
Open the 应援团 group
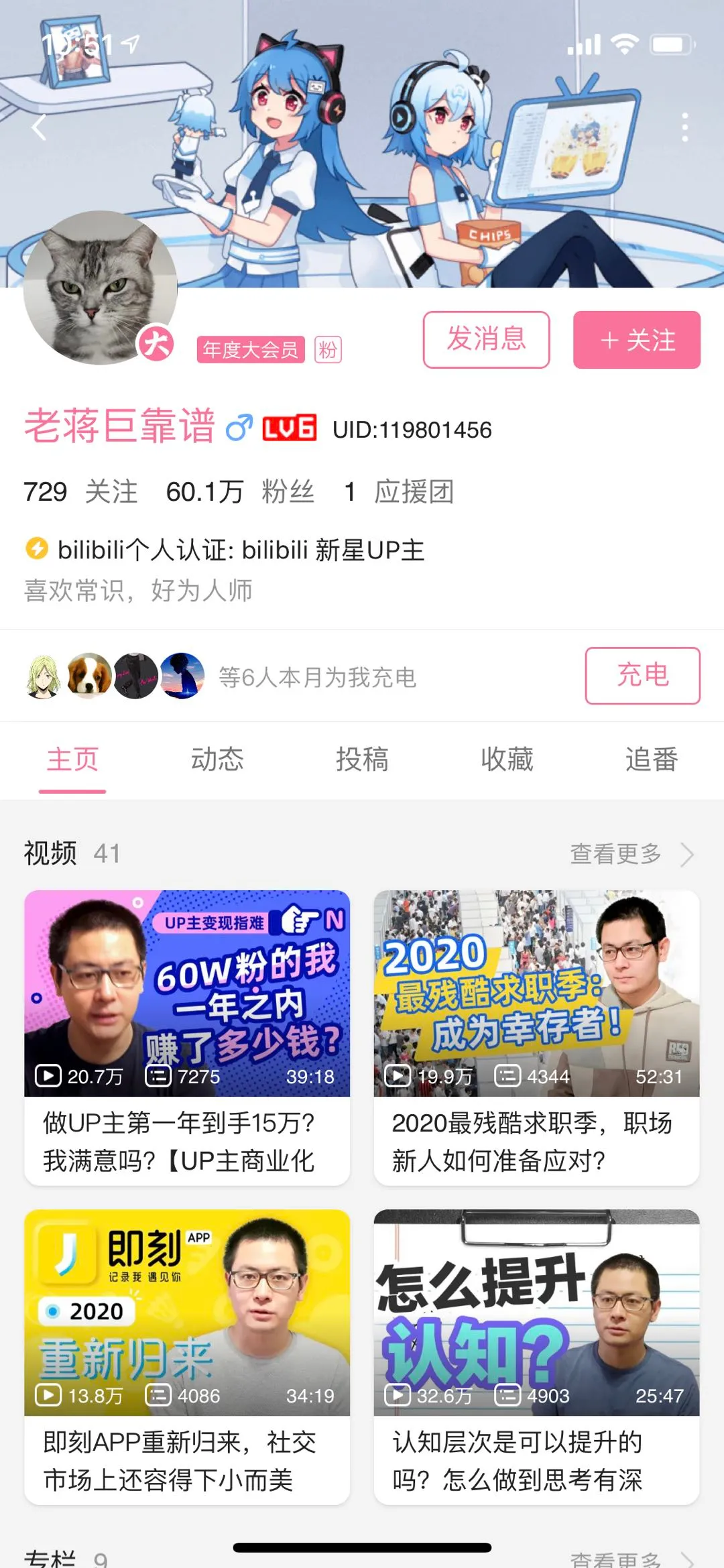click(399, 491)
